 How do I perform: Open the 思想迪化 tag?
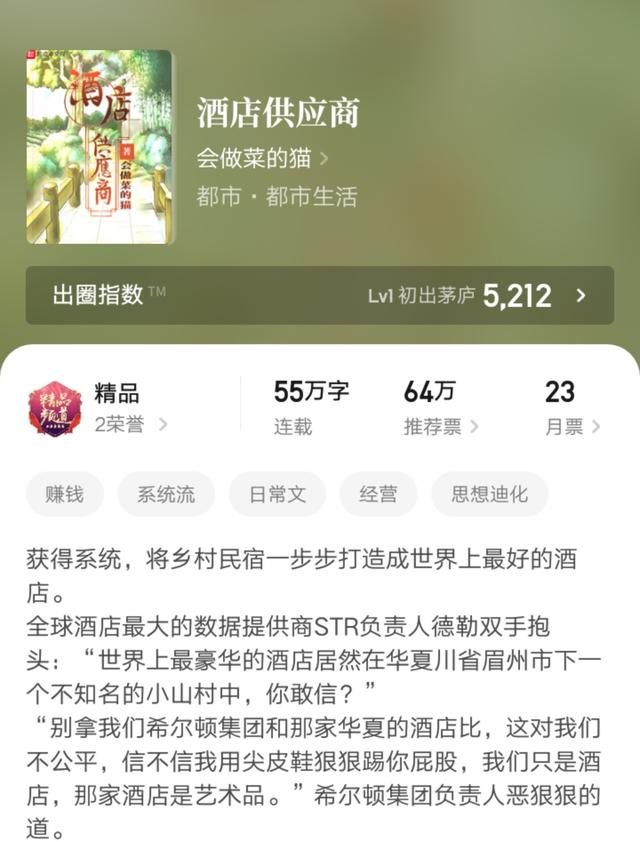pos(489,494)
